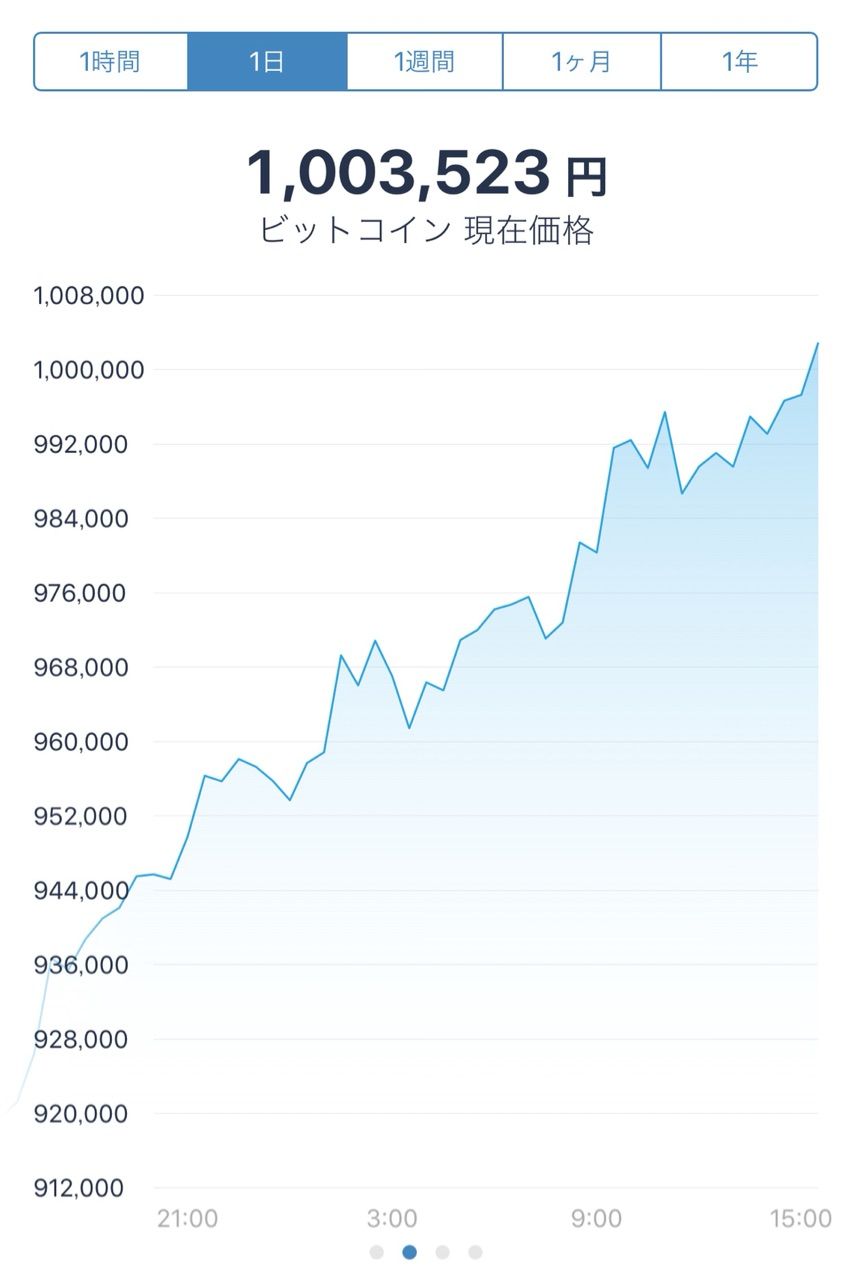Tap the second highlighted pagination dot

(409, 1251)
